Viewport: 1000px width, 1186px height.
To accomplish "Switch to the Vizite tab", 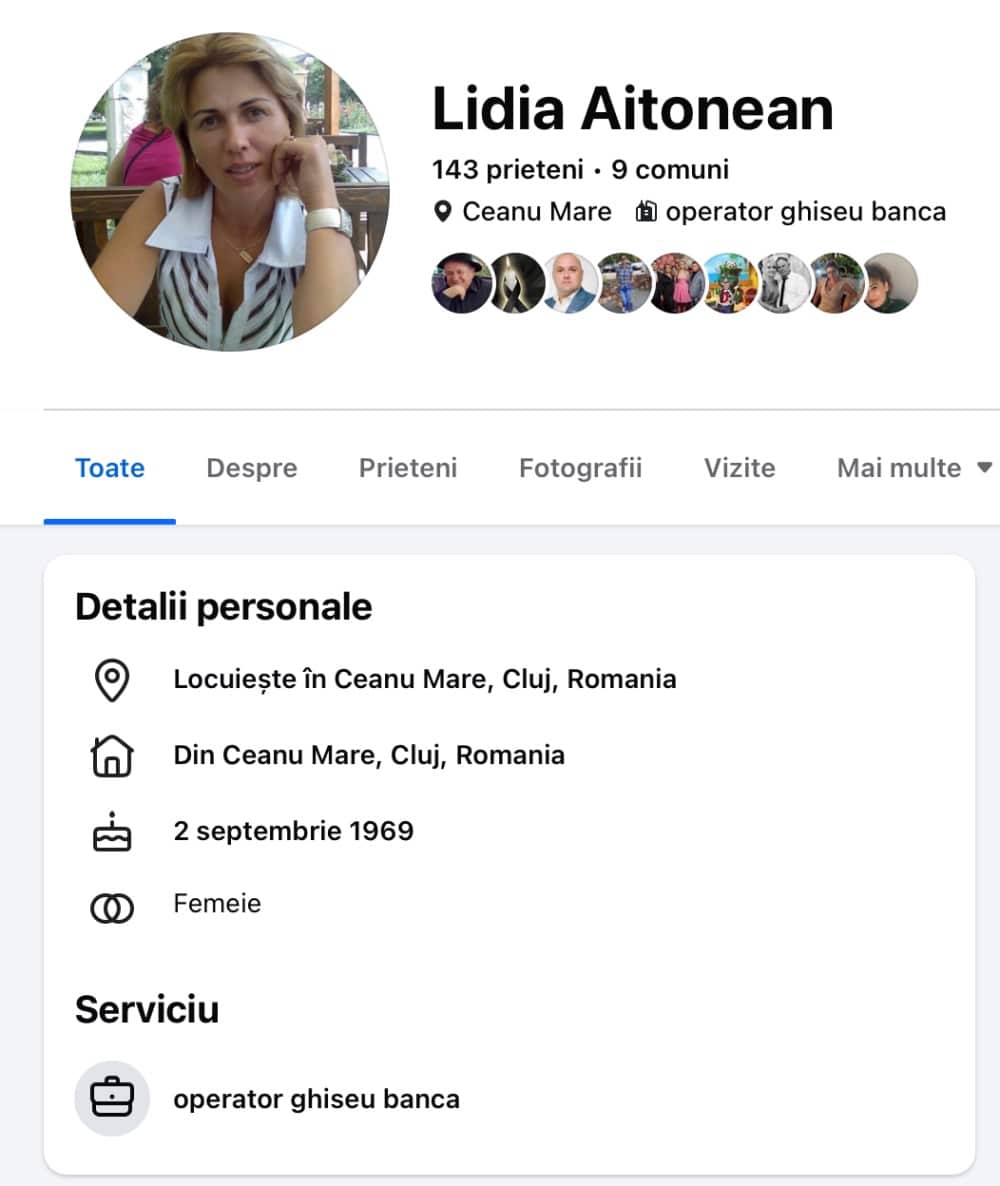I will point(739,468).
